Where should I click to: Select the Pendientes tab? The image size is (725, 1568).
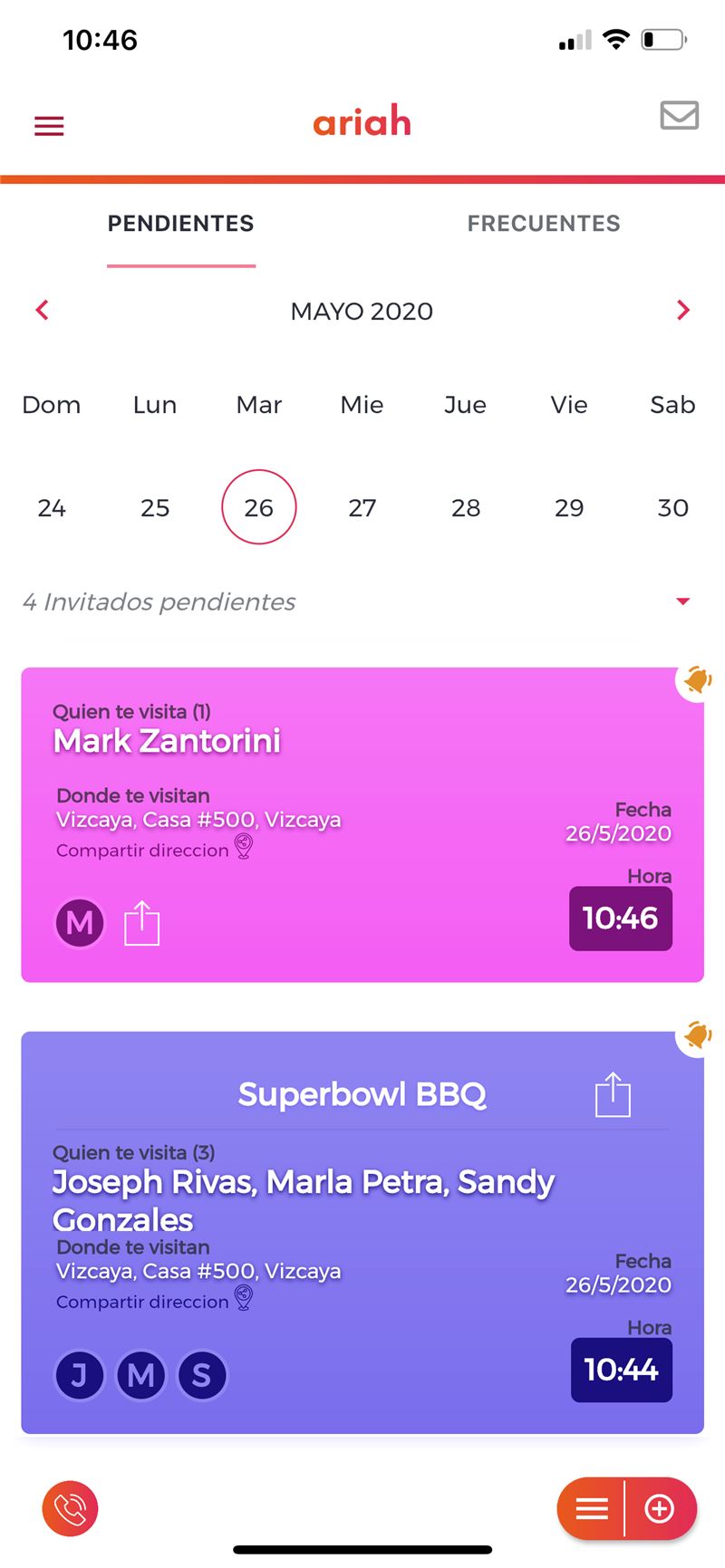pyautogui.click(x=181, y=224)
